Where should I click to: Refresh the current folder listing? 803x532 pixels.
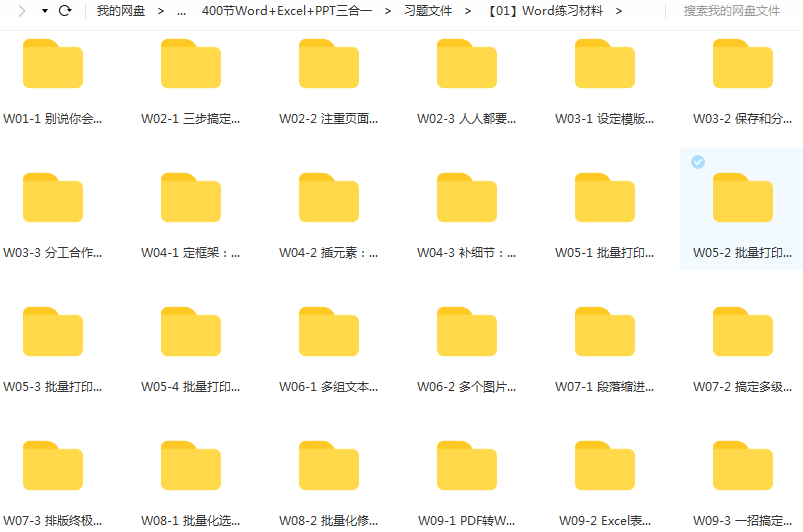pos(65,11)
